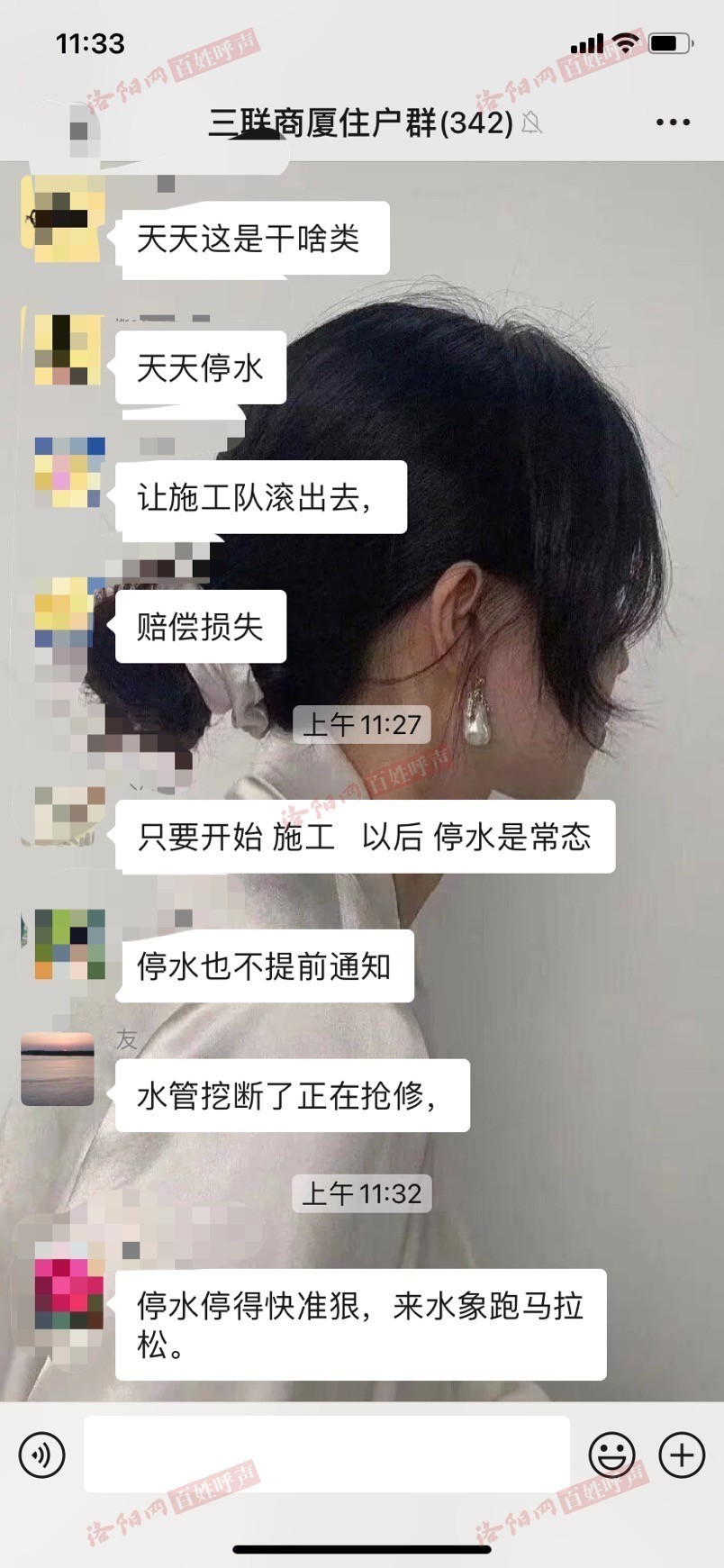The image size is (724, 1568).
Task: Open the emoji sticker panel
Action: (611, 1455)
